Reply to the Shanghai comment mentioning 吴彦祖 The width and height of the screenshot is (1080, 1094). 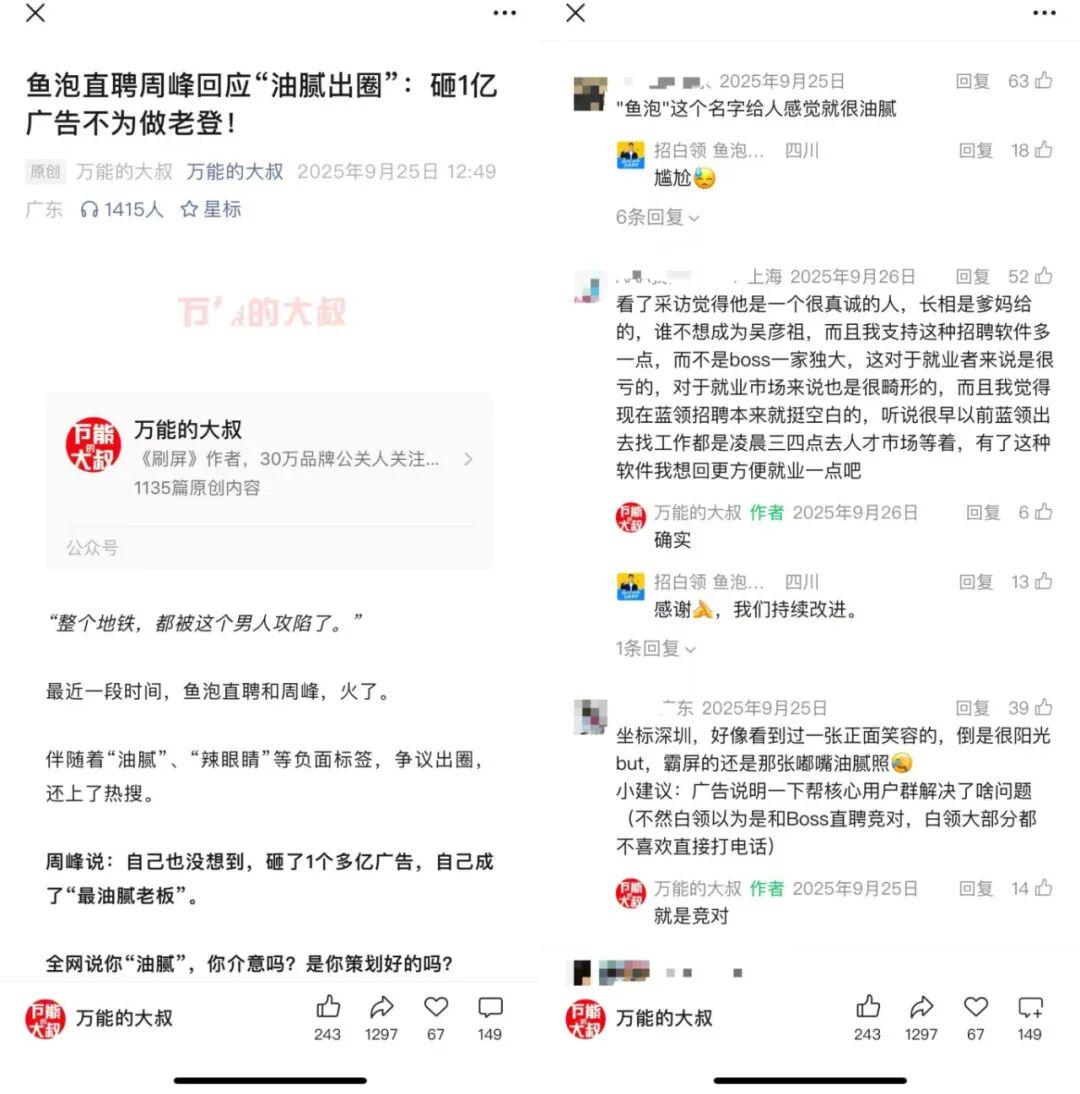[x=972, y=276]
